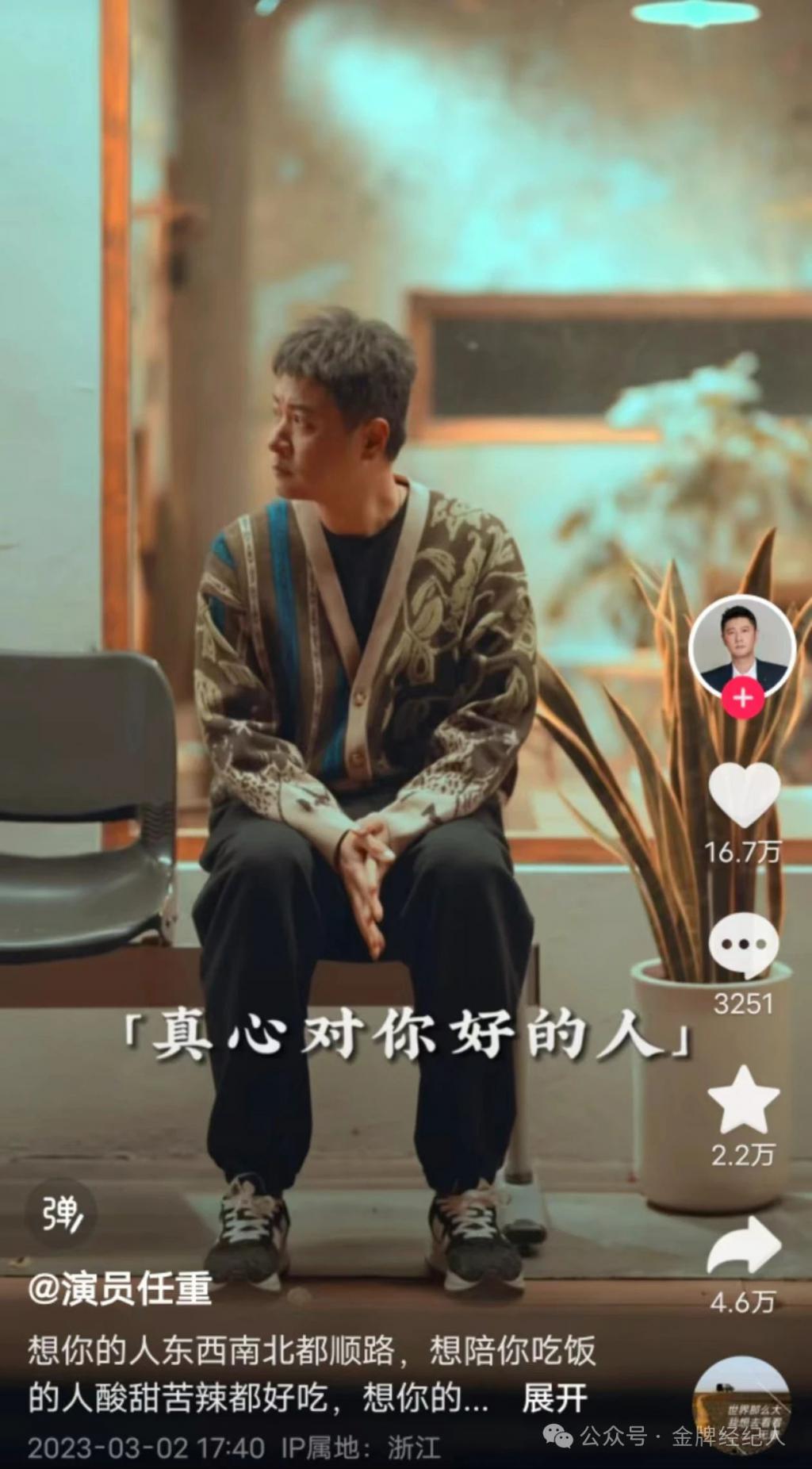Share this video using the arrow
This screenshot has height=1469, width=812.
pyautogui.click(x=743, y=1245)
